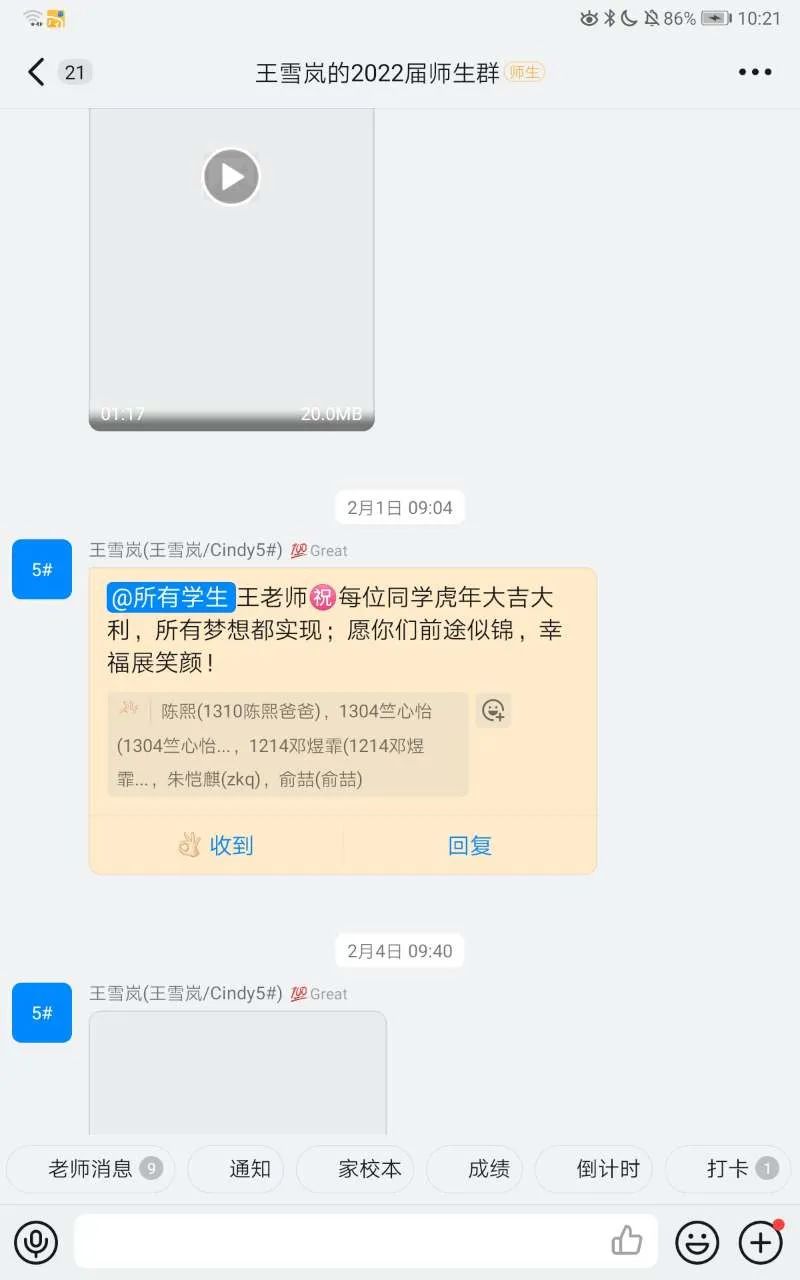
Task: Add an emoji reaction to the announcement
Action: point(493,710)
